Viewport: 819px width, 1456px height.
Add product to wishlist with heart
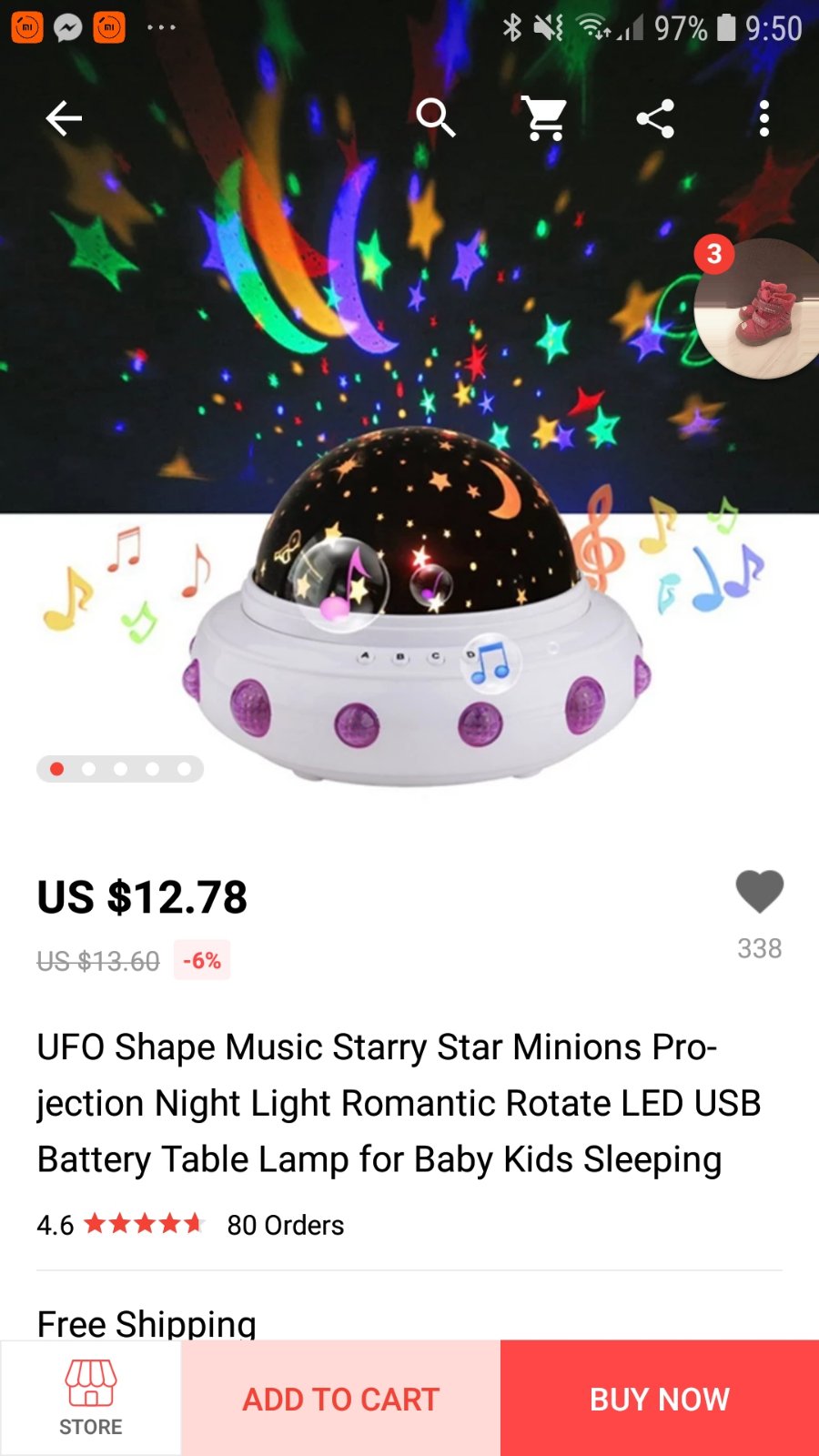[759, 892]
